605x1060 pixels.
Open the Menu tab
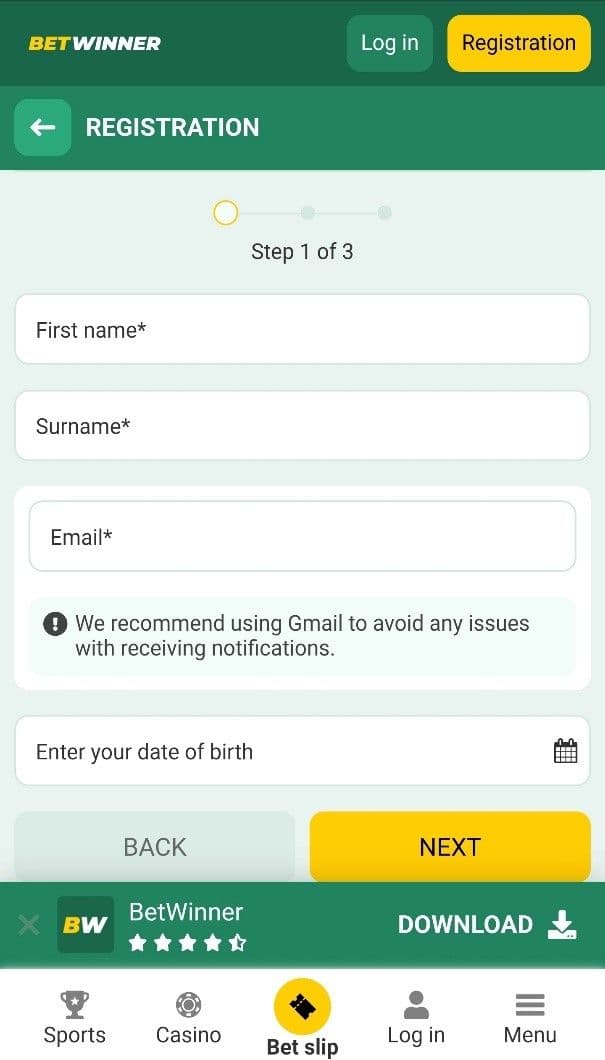530,1017
